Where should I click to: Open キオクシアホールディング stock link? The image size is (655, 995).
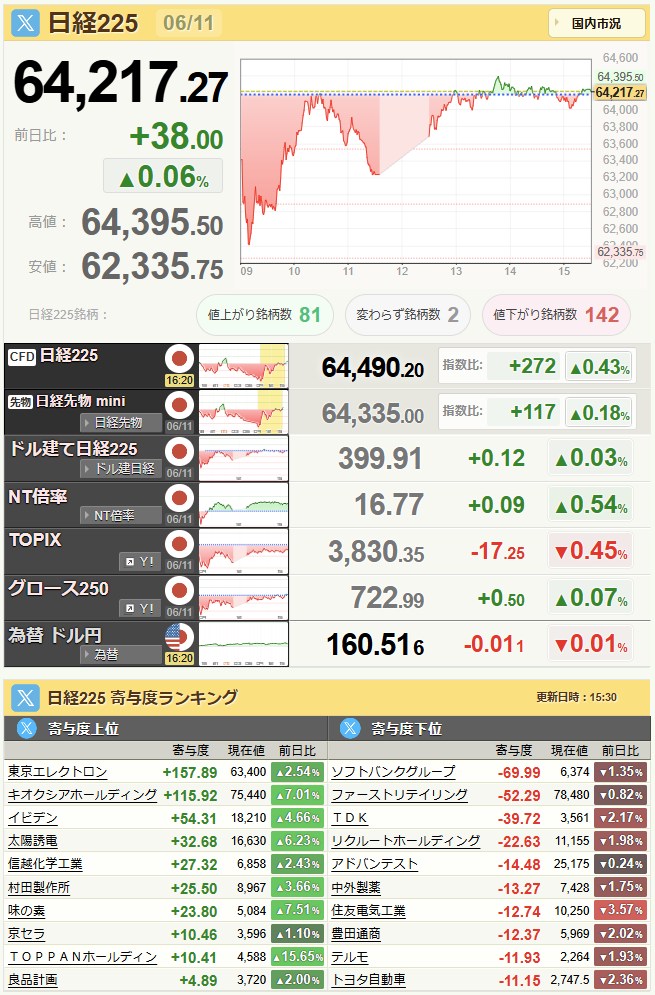(82, 794)
